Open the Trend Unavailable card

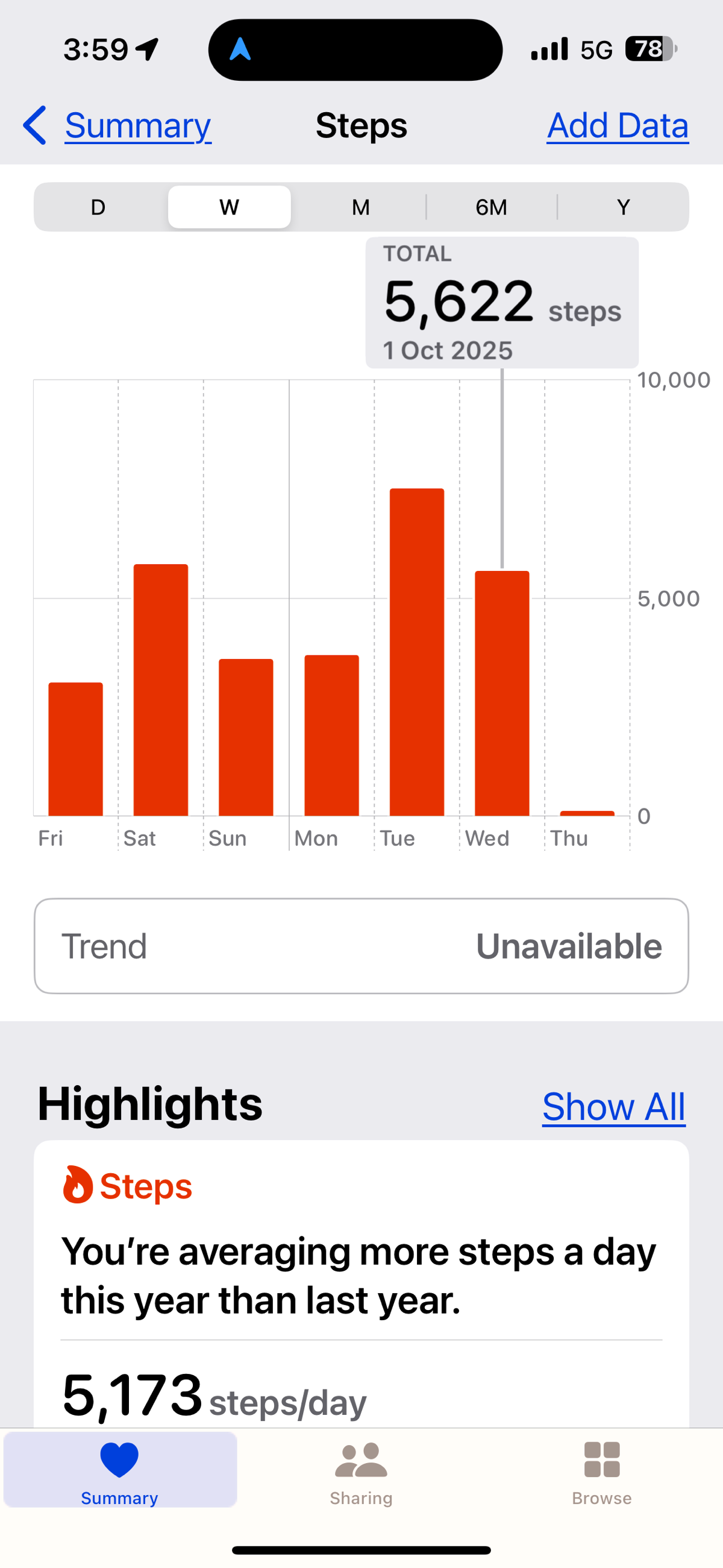[361, 946]
